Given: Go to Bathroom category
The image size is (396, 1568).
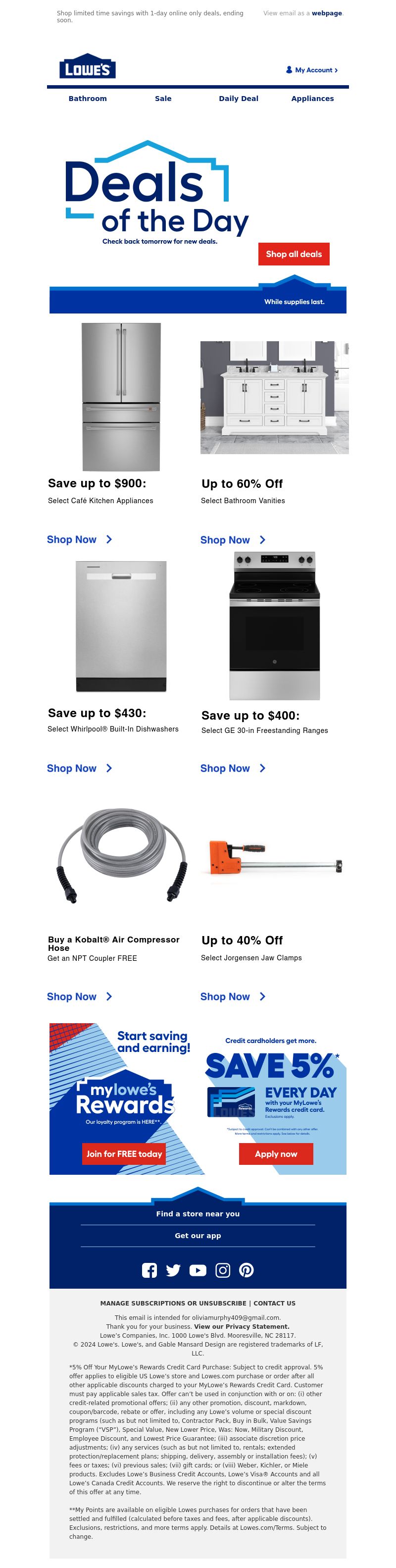Looking at the screenshot, I should pos(88,99).
